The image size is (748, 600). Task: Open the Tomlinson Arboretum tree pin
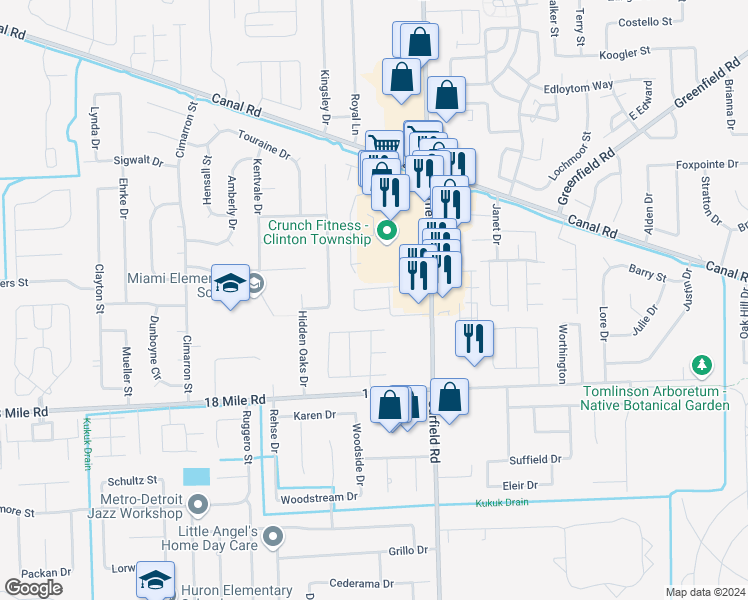701,366
